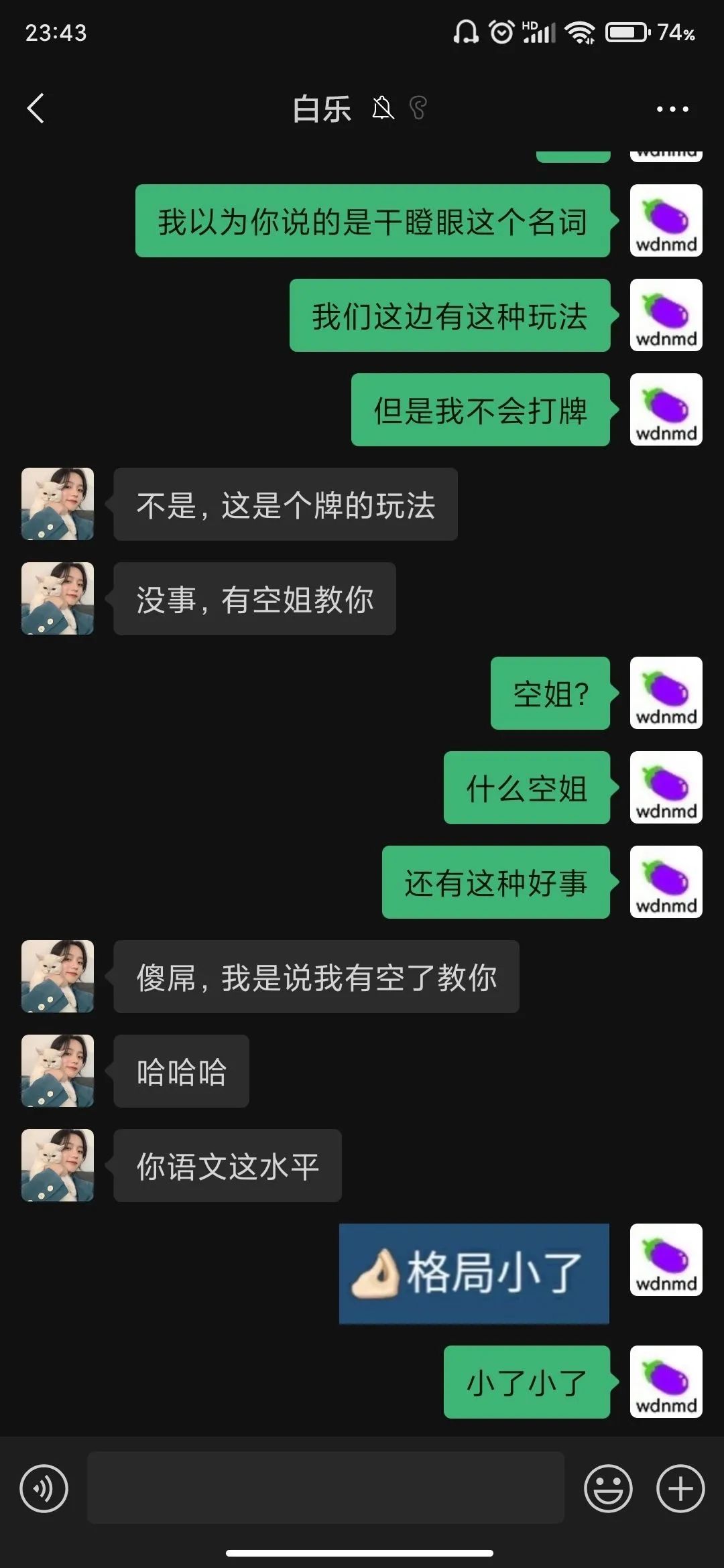Open the three-dot chat options menu
This screenshot has height=1568, width=724.
(x=672, y=109)
